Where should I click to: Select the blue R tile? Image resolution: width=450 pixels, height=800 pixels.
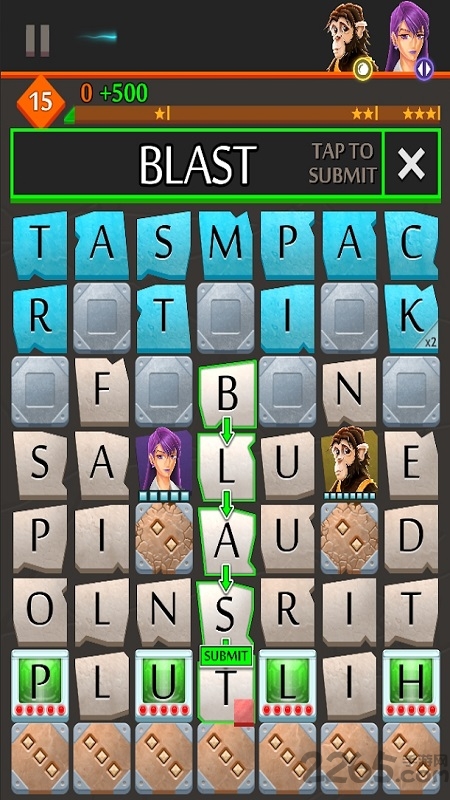(x=40, y=318)
